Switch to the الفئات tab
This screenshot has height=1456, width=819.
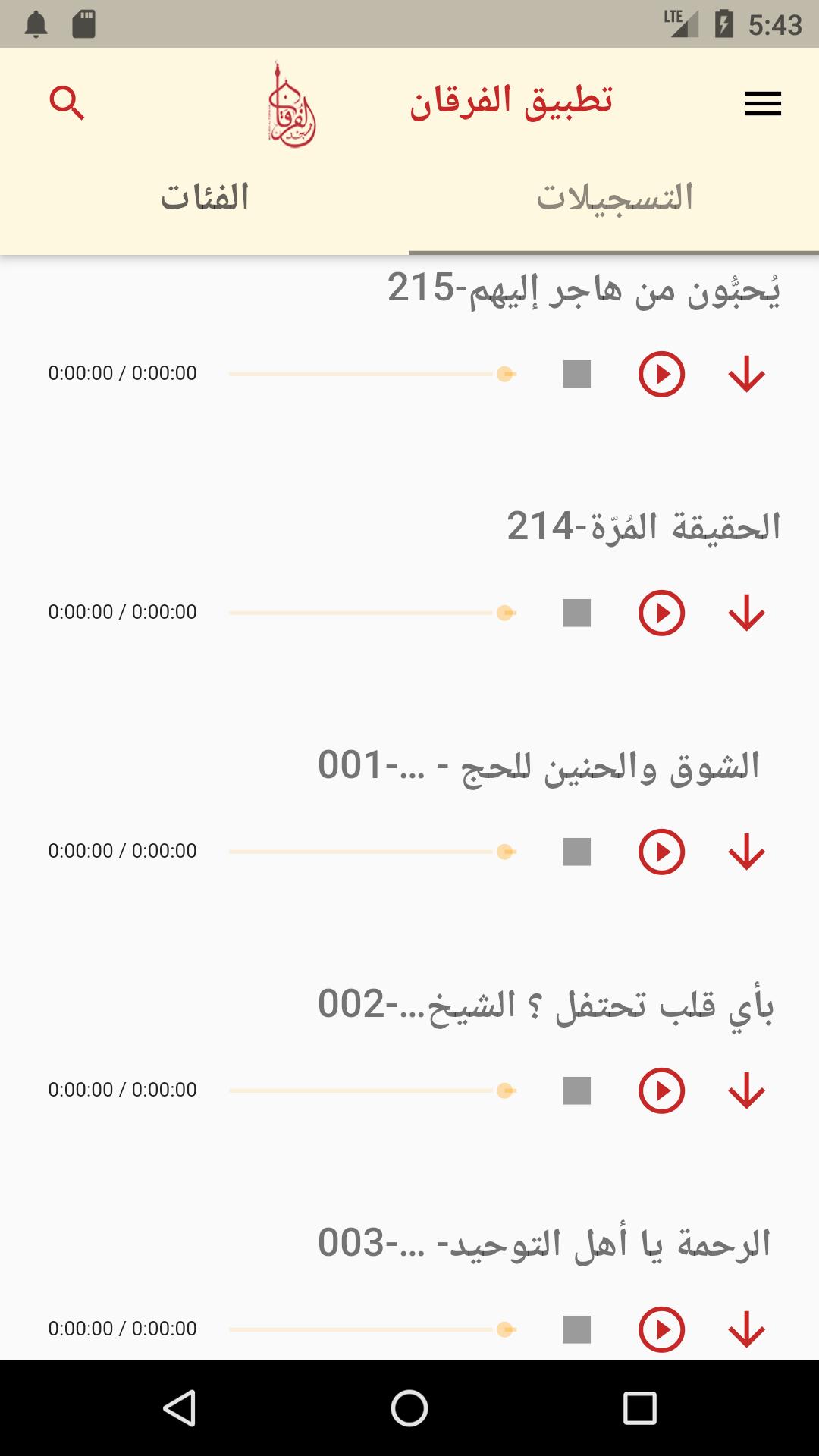205,198
